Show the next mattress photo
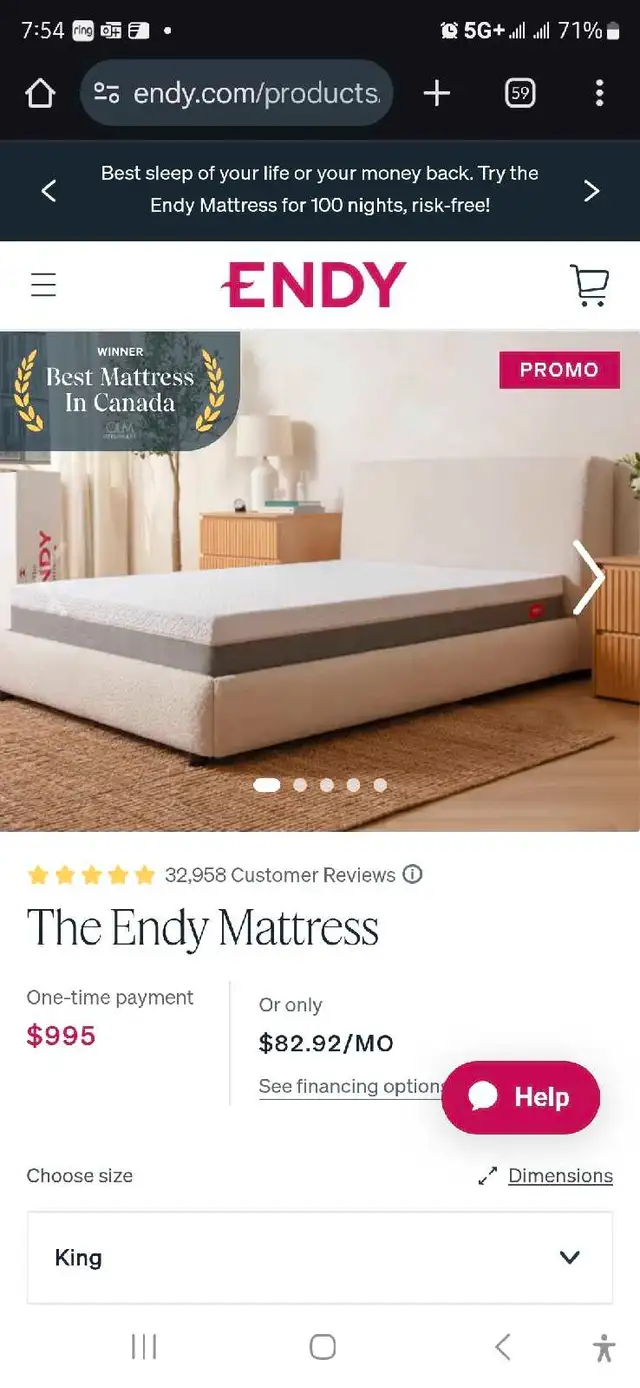 tap(588, 578)
